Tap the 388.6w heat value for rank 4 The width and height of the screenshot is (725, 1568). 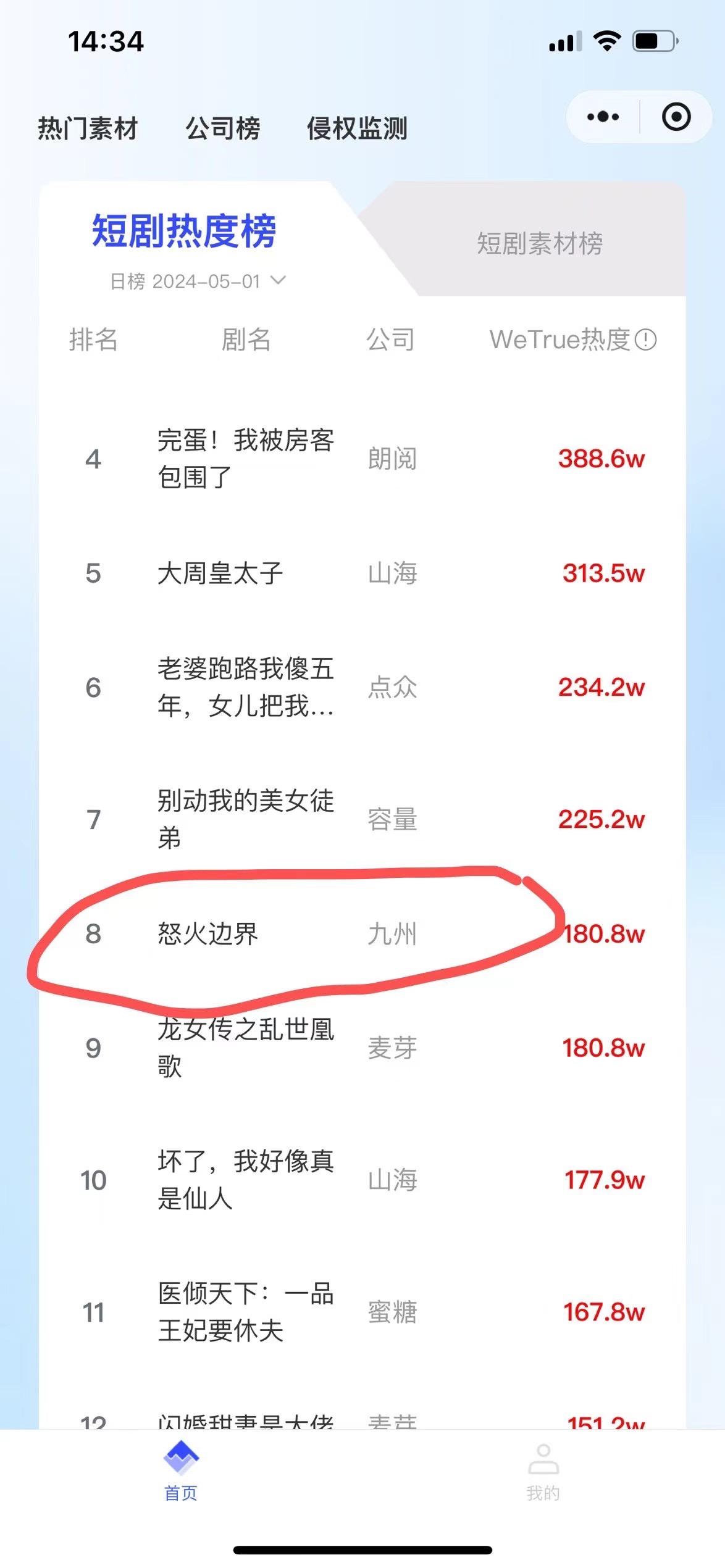tap(601, 458)
